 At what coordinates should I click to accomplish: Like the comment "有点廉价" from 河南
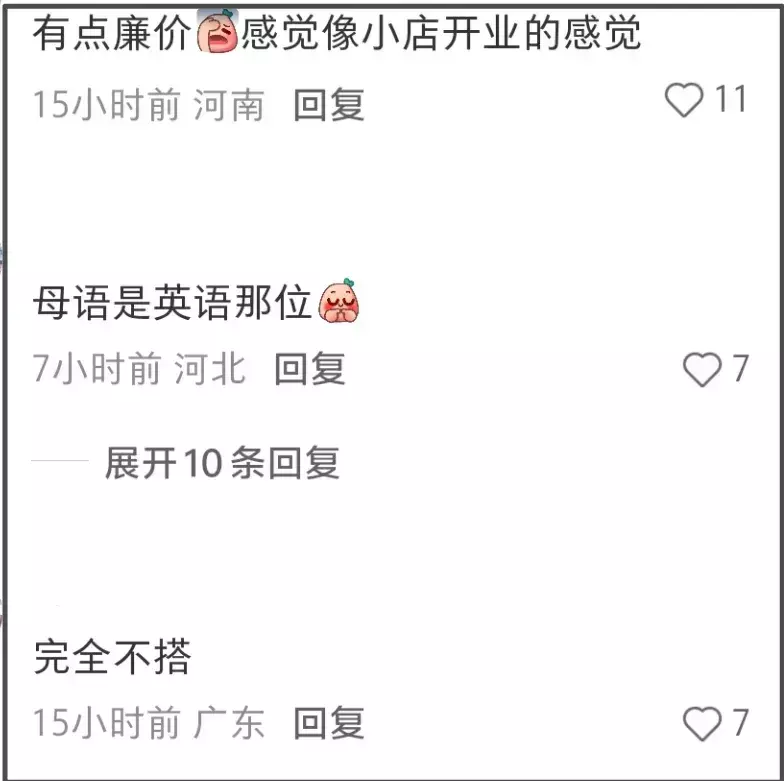[x=685, y=100]
